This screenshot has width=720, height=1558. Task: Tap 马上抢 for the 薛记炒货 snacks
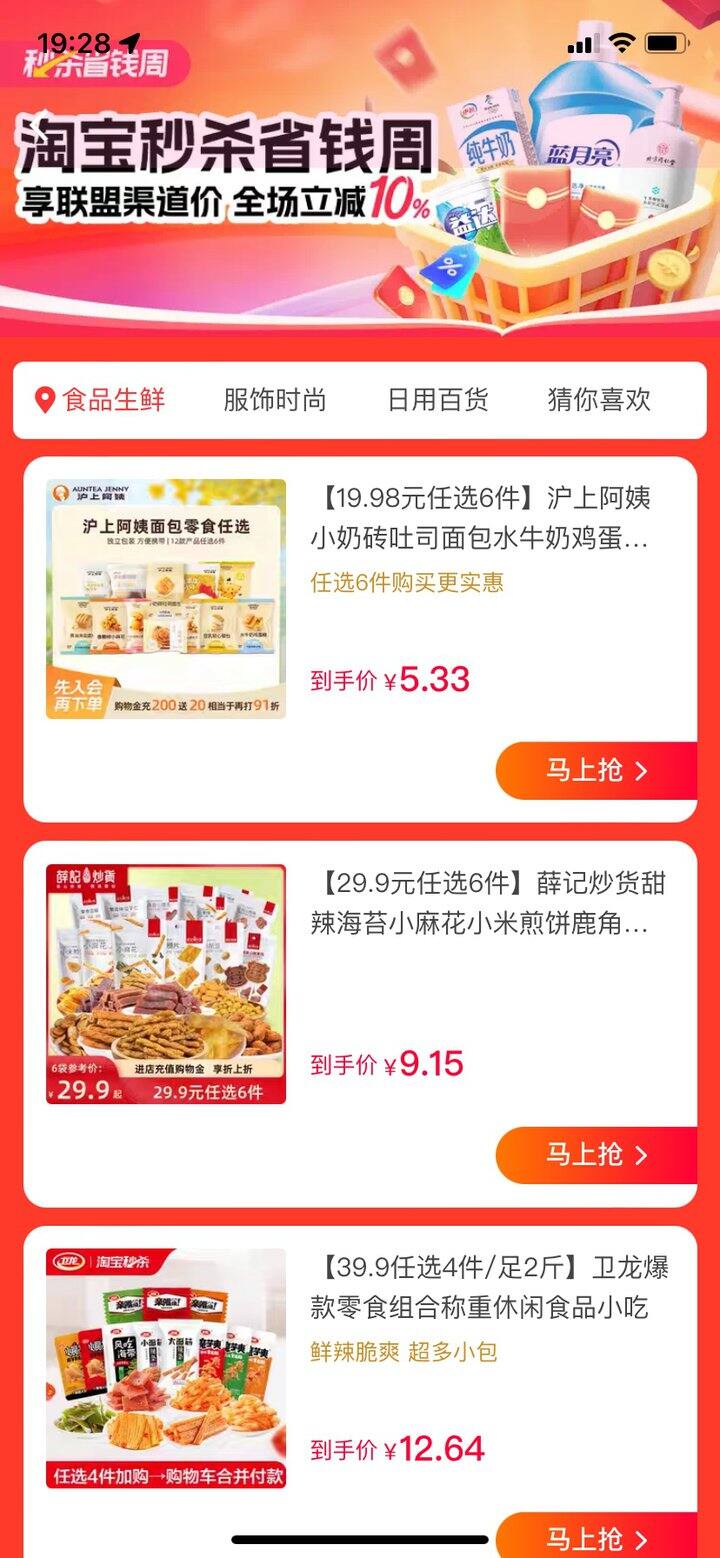point(596,1155)
